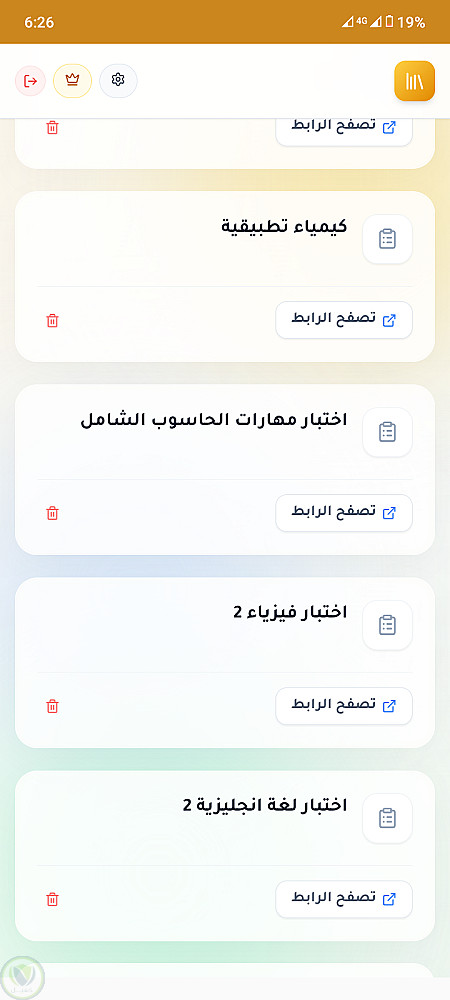
Task: Open the premium crown icon
Action: (x=72, y=81)
